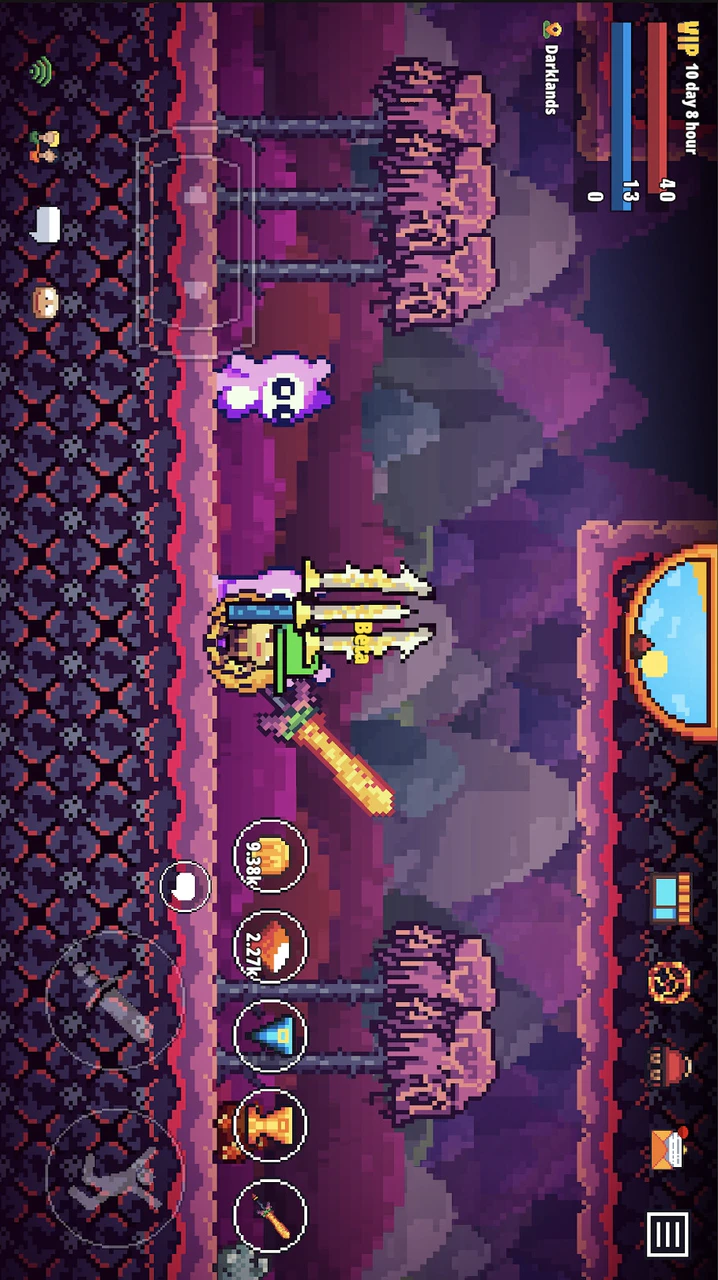Use the bread item with 9.38k count

[x=270, y=856]
